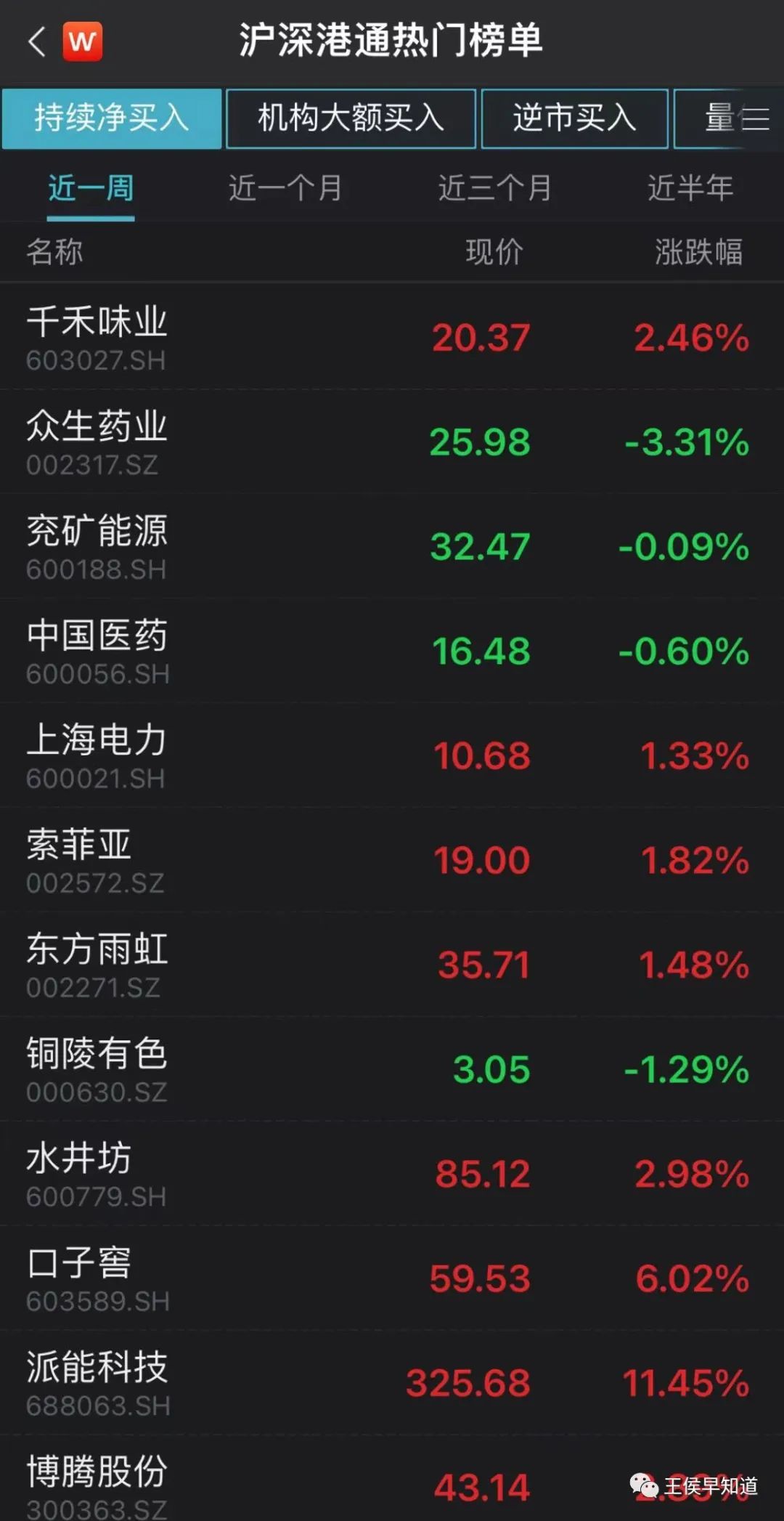
Task: Open 东方雨虹 stock details
Action: (97, 965)
